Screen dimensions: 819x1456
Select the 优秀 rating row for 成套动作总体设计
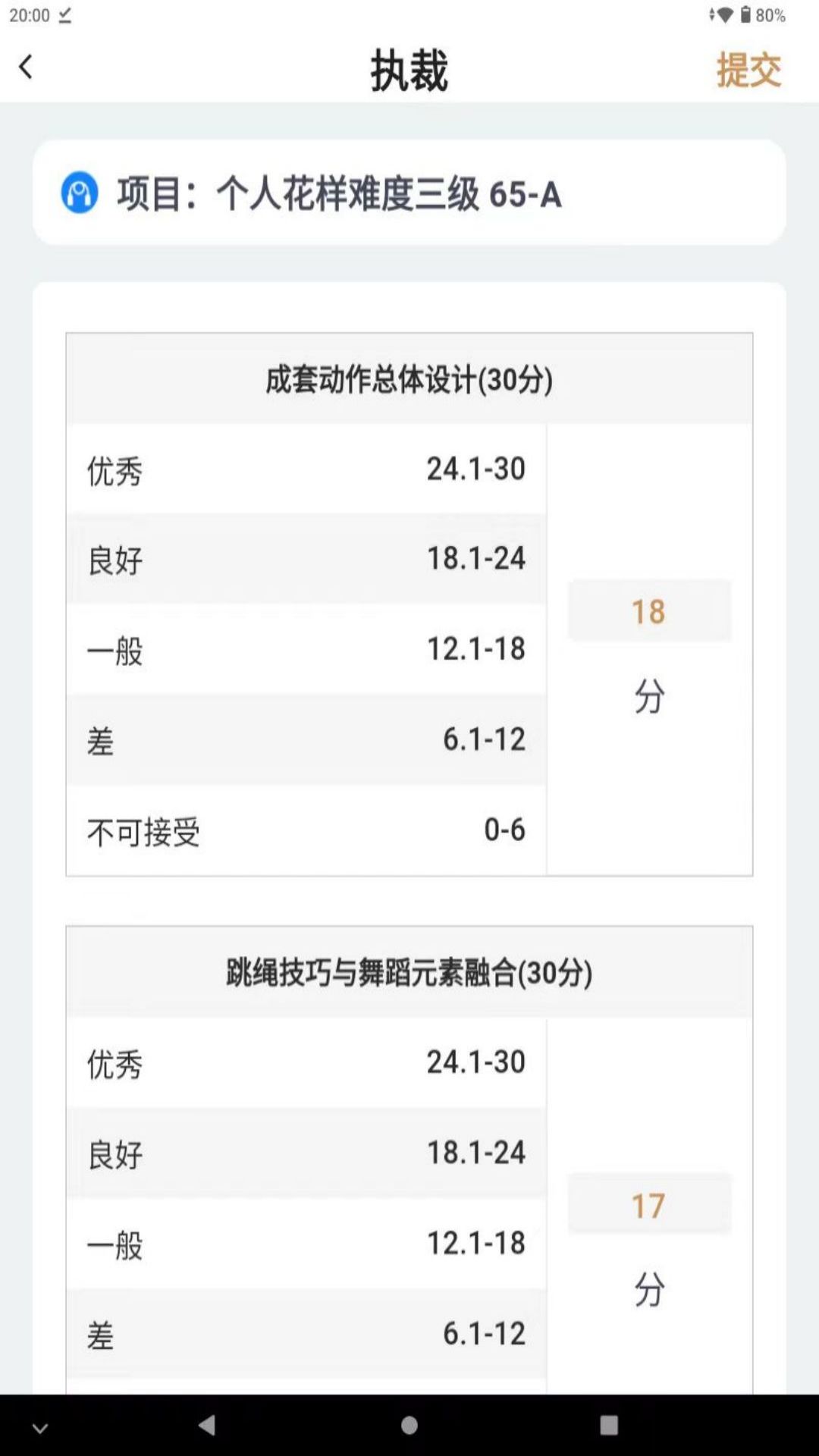306,471
